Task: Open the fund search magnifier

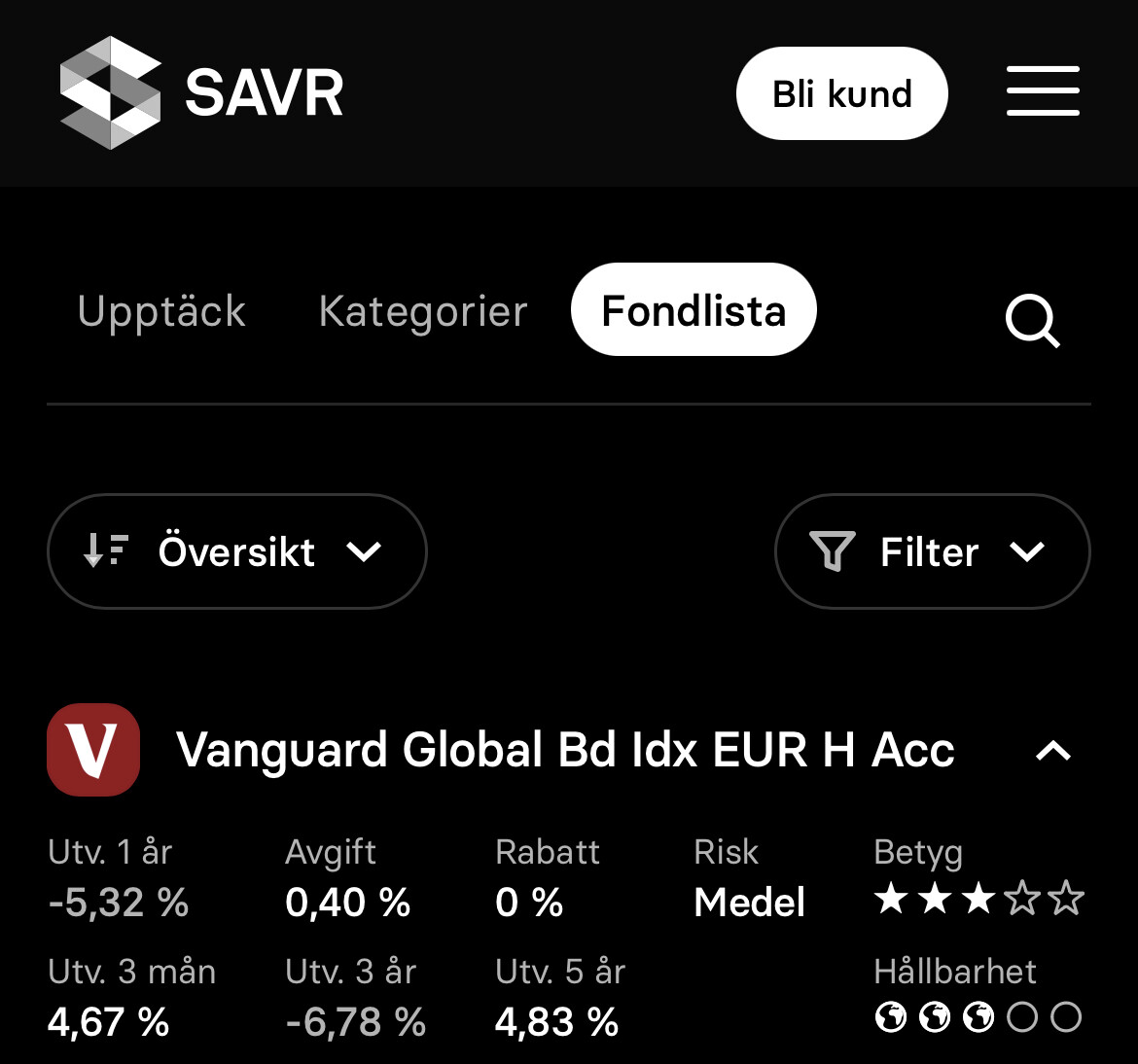Action: click(1032, 320)
